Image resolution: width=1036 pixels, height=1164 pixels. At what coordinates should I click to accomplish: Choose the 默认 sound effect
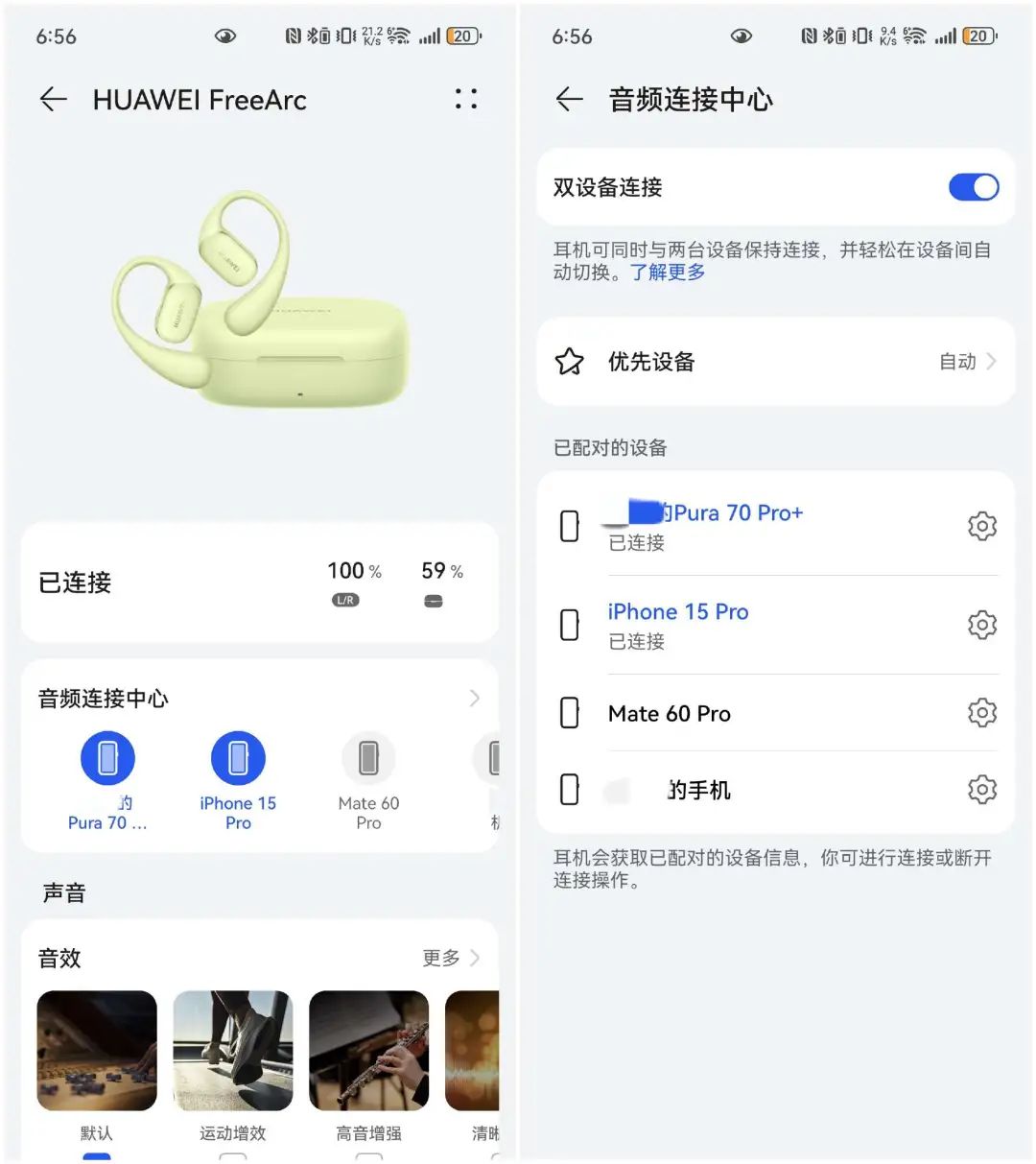pyautogui.click(x=97, y=1051)
